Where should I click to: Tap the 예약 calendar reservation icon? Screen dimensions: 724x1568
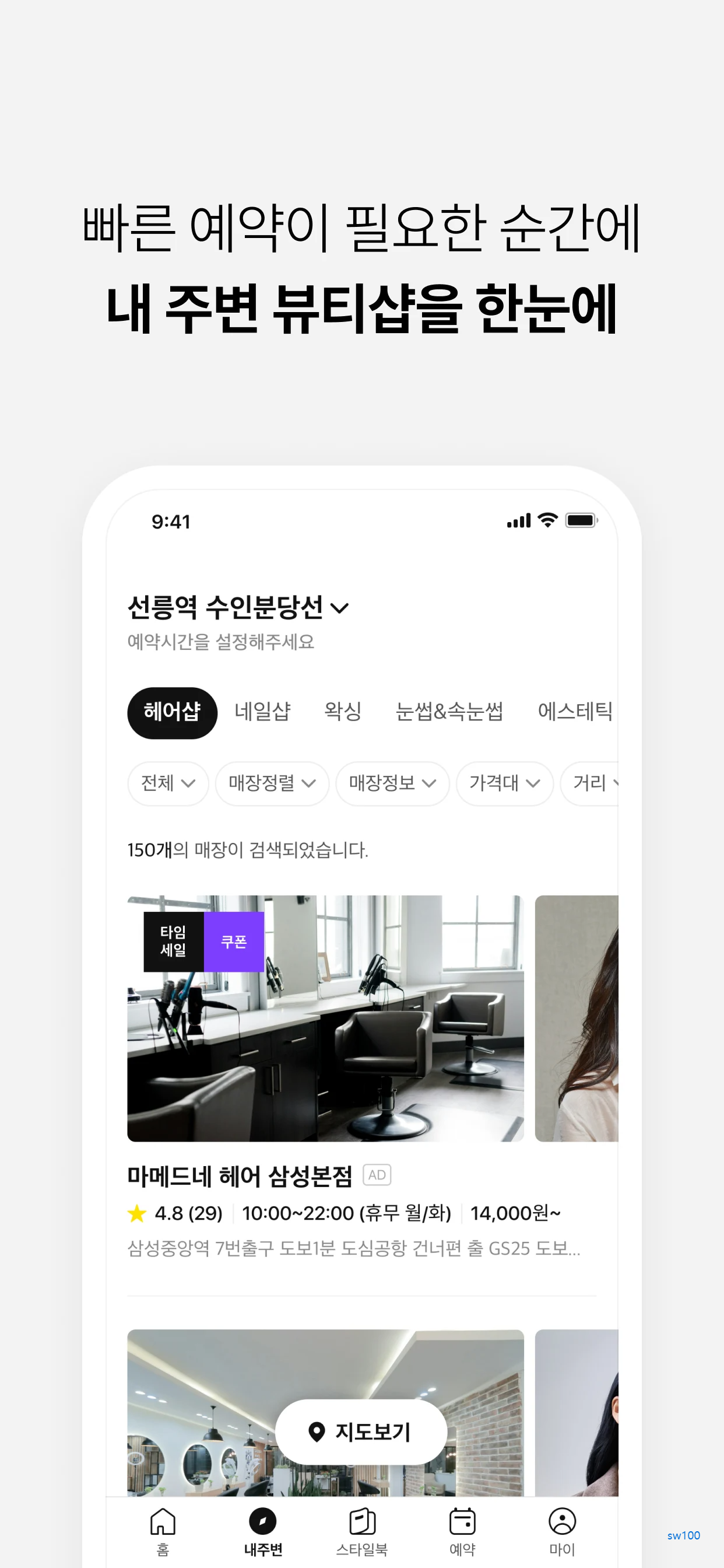pos(462,1522)
